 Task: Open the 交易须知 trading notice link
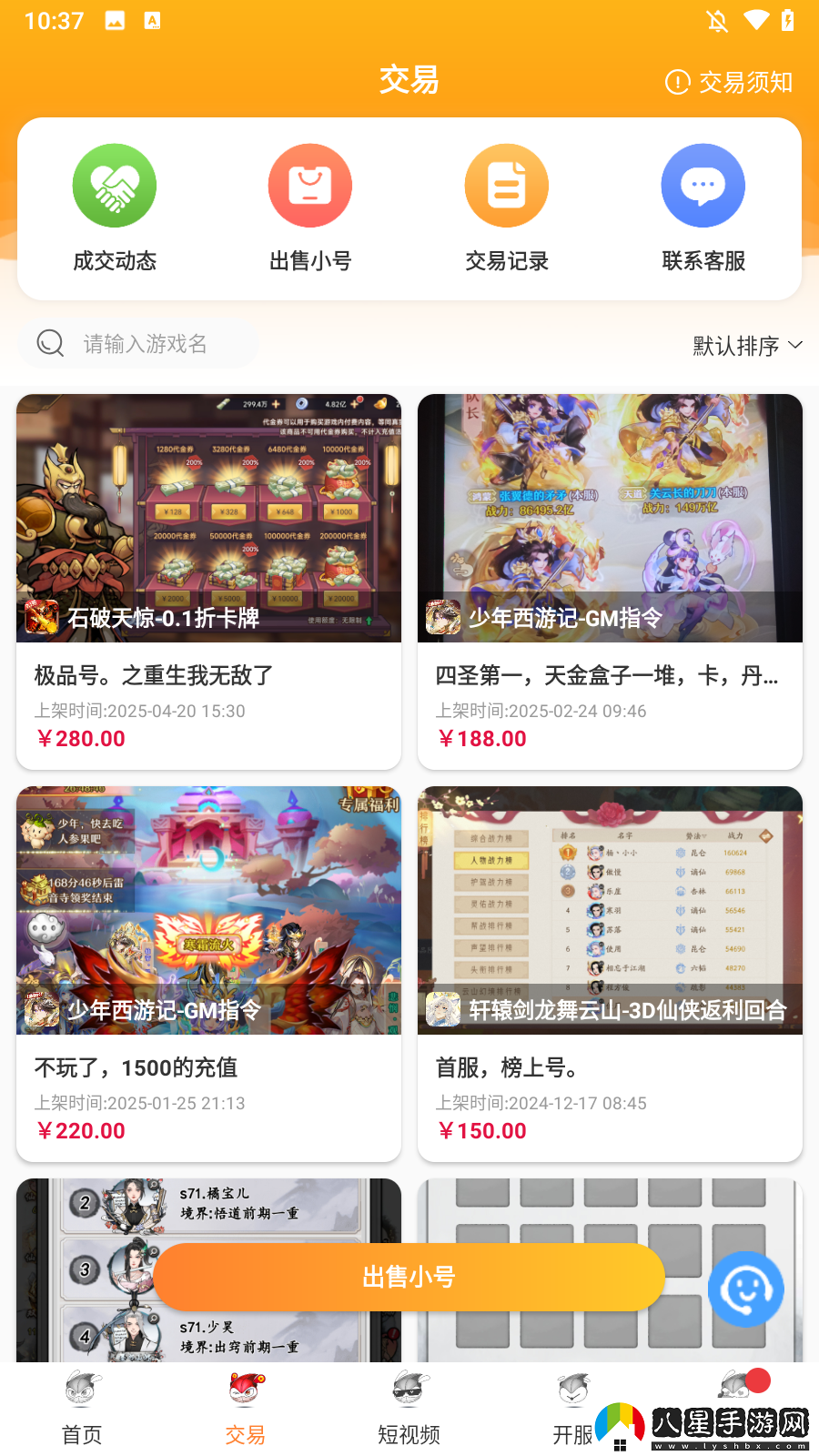click(x=746, y=82)
